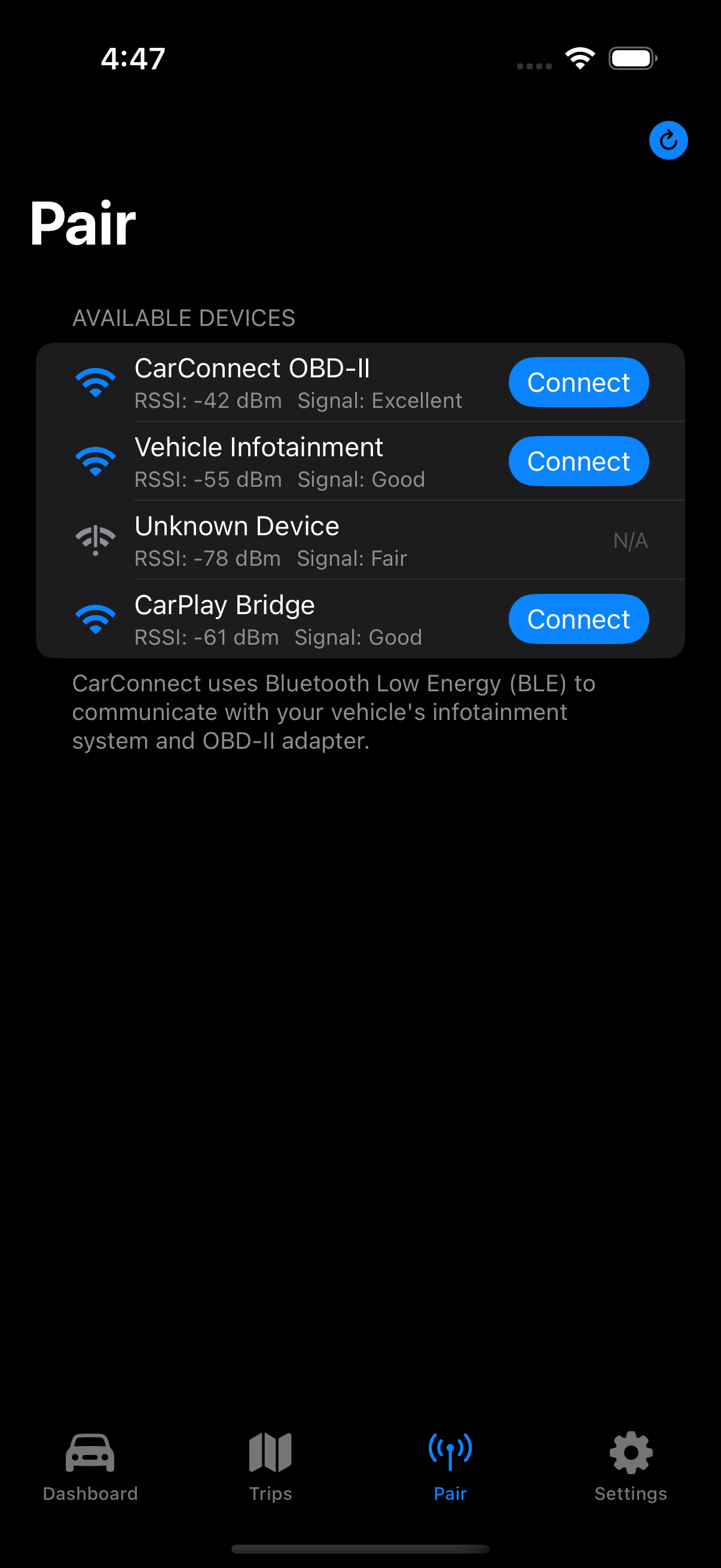The width and height of the screenshot is (721, 1568).
Task: Tap the Unknown Device weak signal icon
Action: point(96,540)
